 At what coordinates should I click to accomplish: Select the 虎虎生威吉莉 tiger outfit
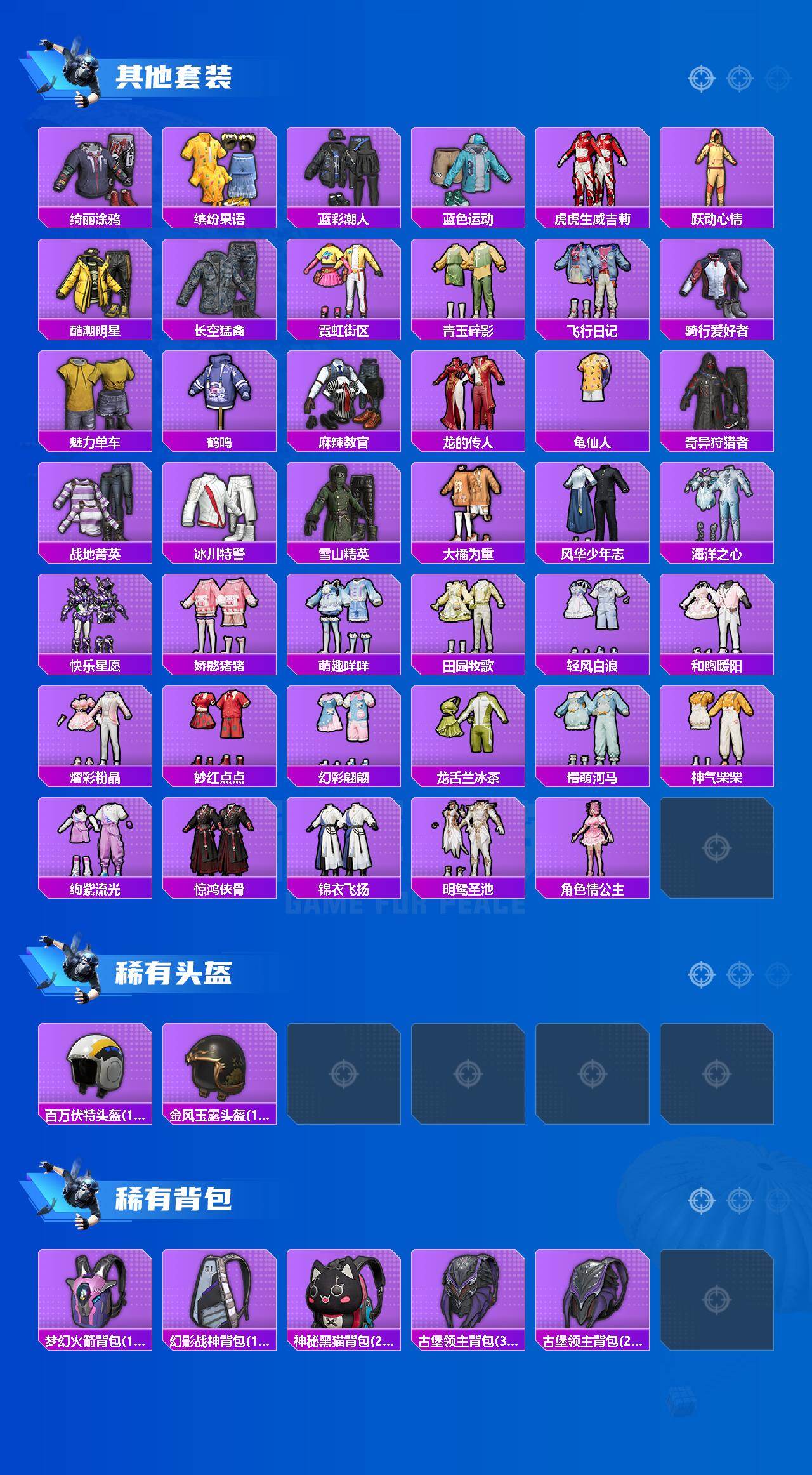click(593, 168)
